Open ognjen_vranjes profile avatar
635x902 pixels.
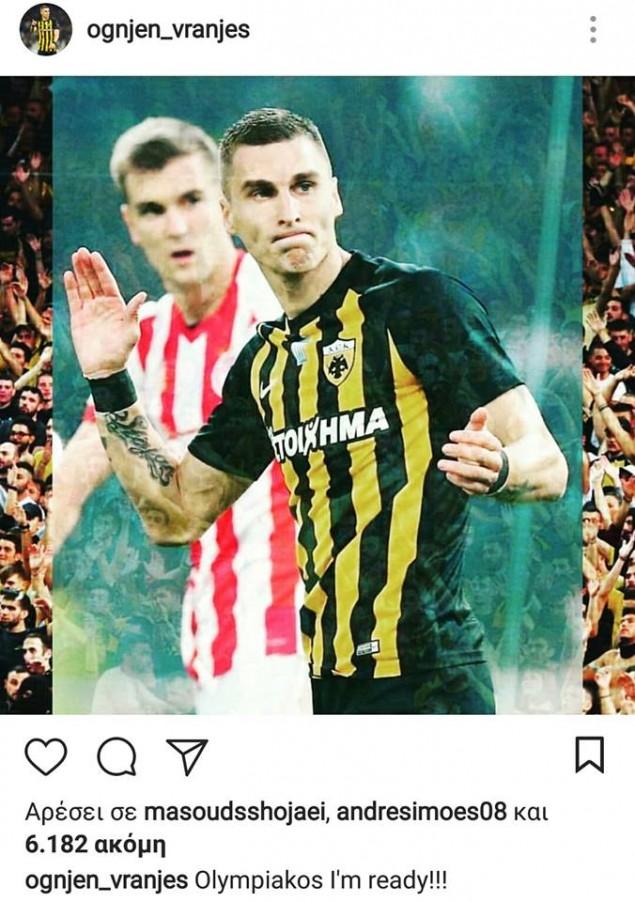[45, 30]
